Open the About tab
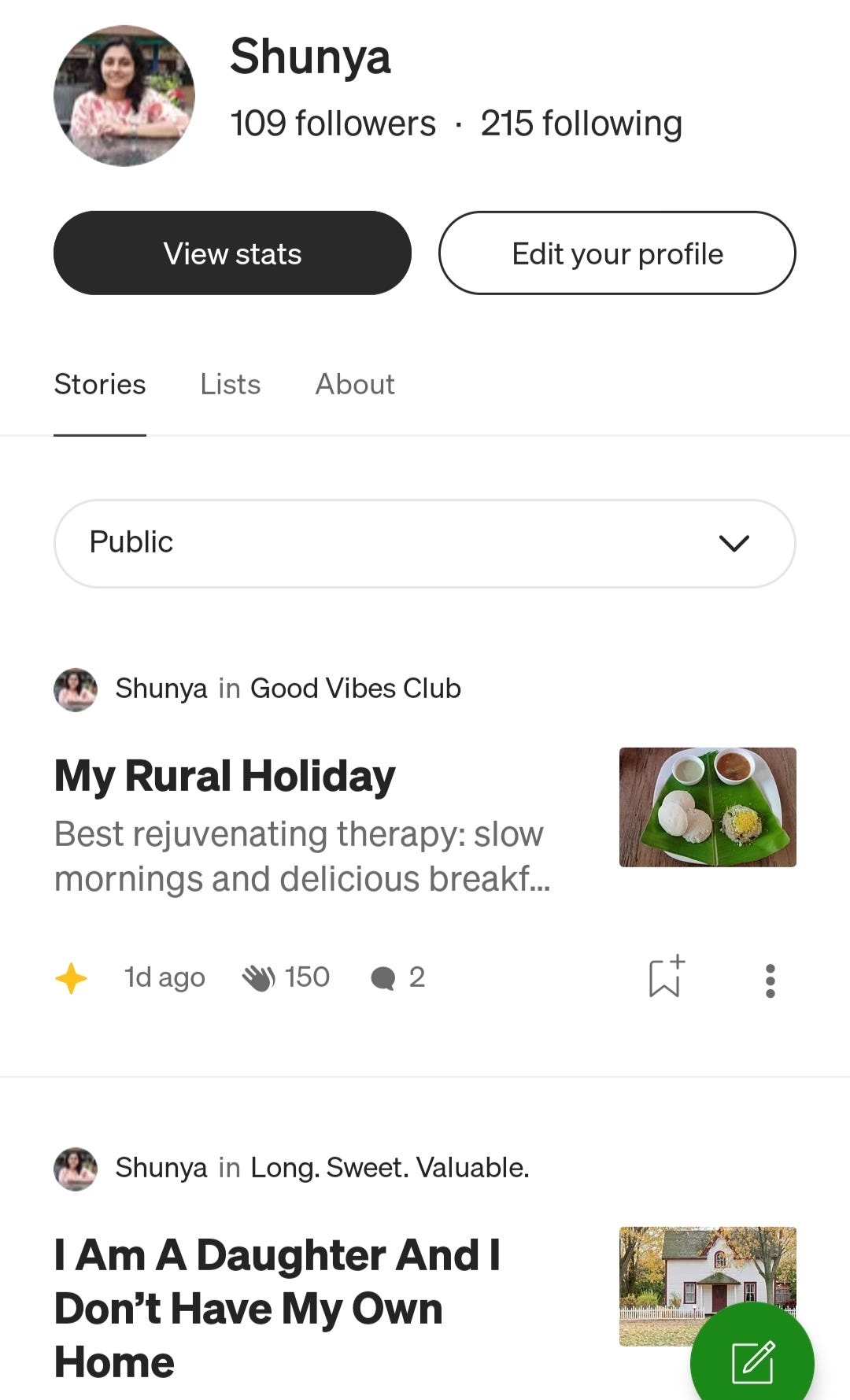The image size is (850, 1400). [x=355, y=384]
